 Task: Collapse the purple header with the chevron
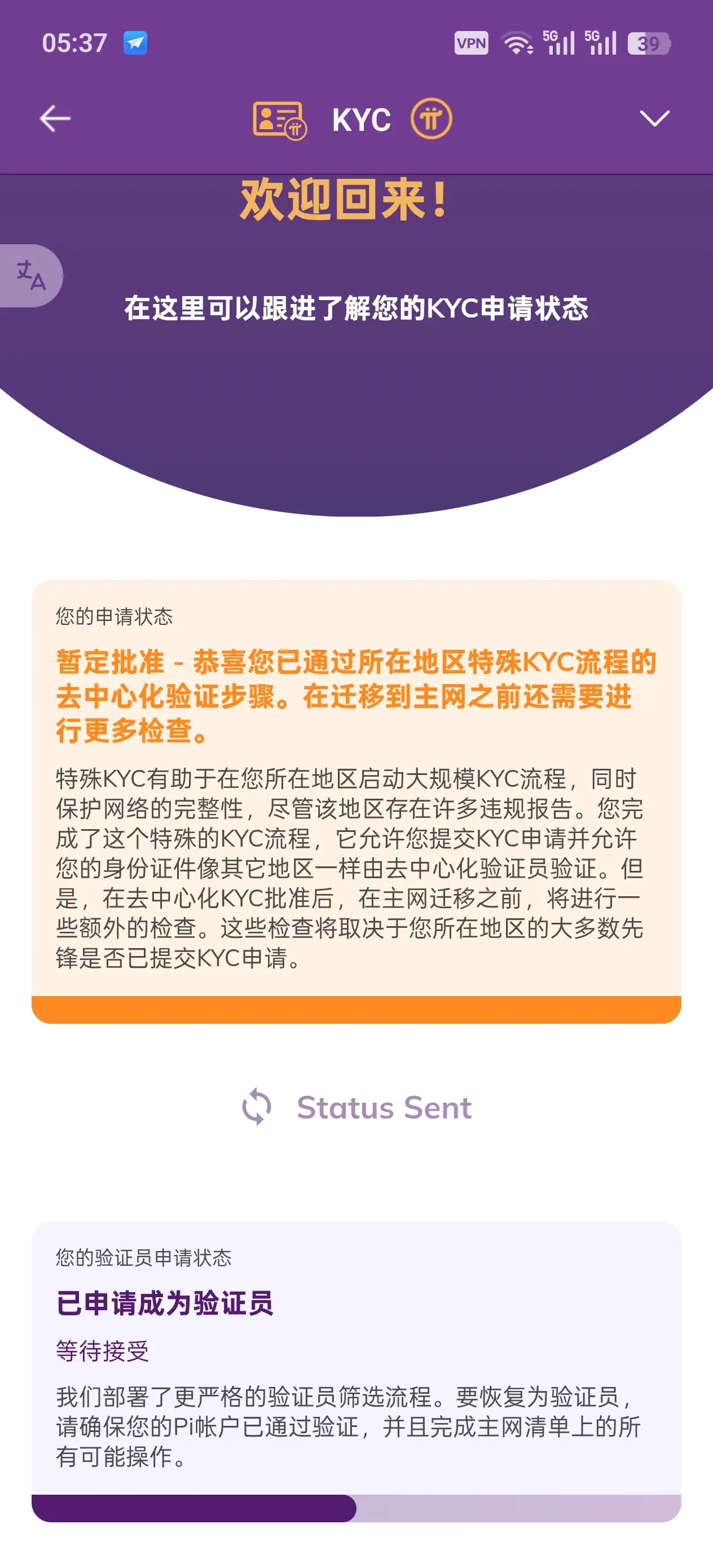click(653, 120)
